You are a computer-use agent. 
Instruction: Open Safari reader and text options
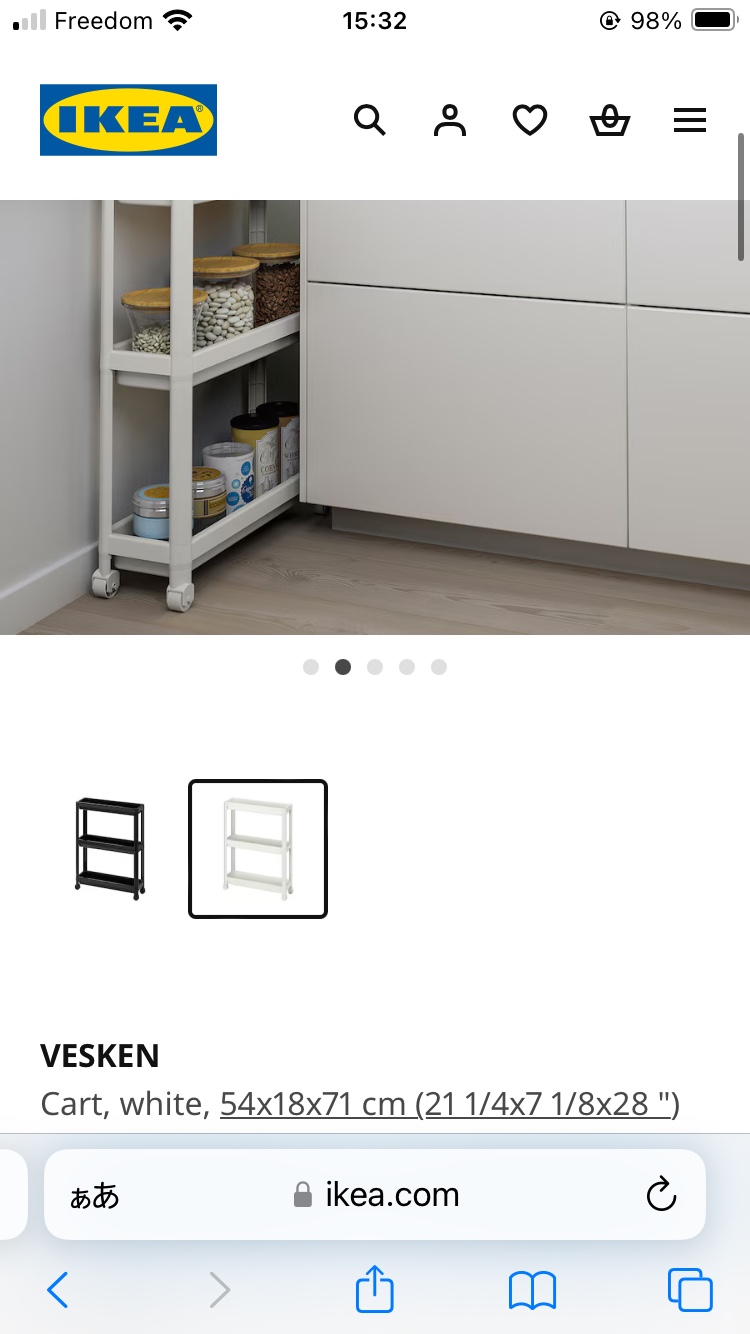click(x=94, y=1196)
